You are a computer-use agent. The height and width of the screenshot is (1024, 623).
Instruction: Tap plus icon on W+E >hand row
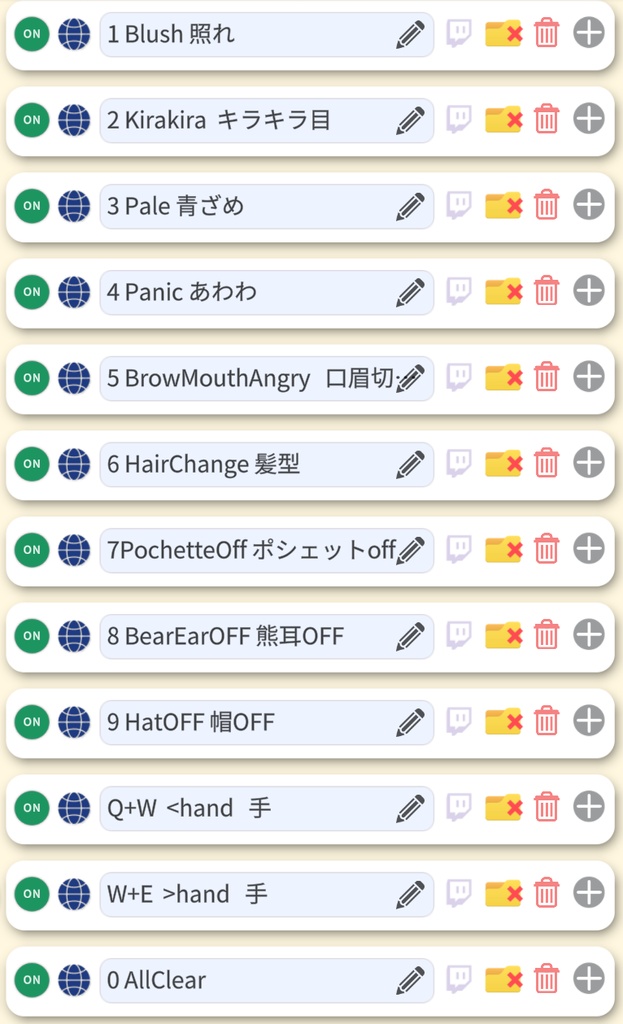pyautogui.click(x=588, y=893)
